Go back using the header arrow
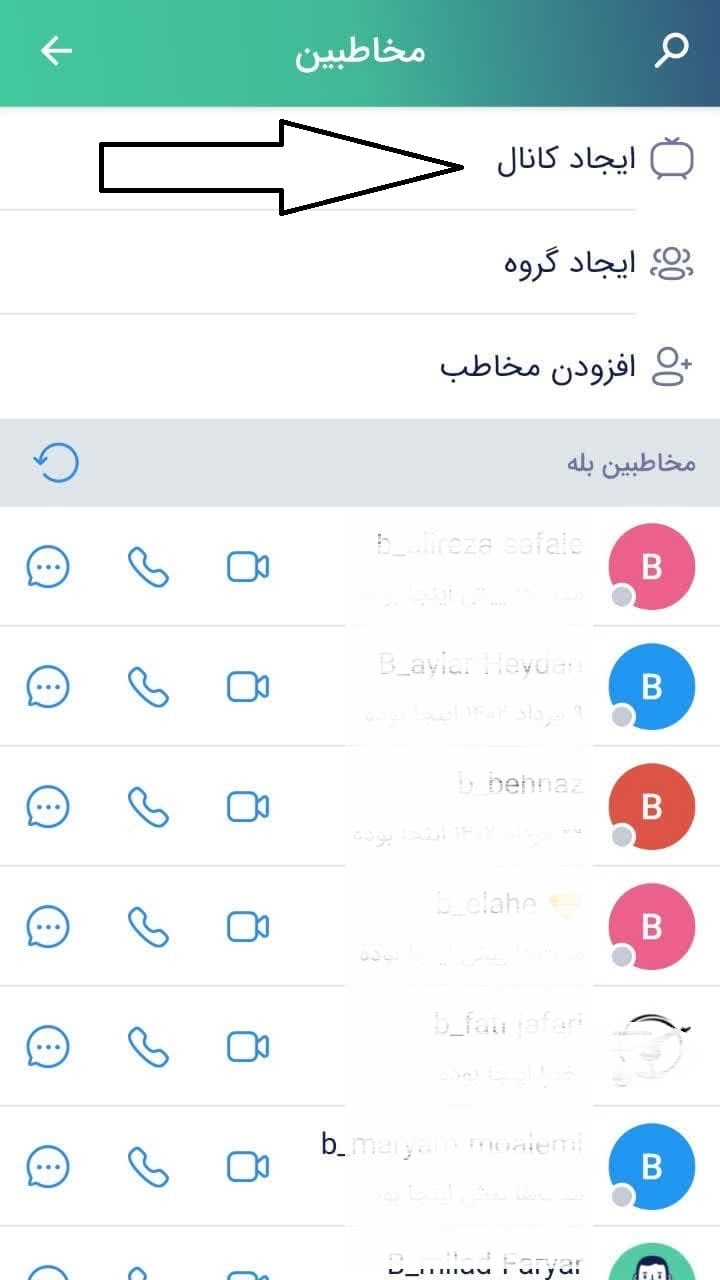This screenshot has width=720, height=1280. pos(57,51)
